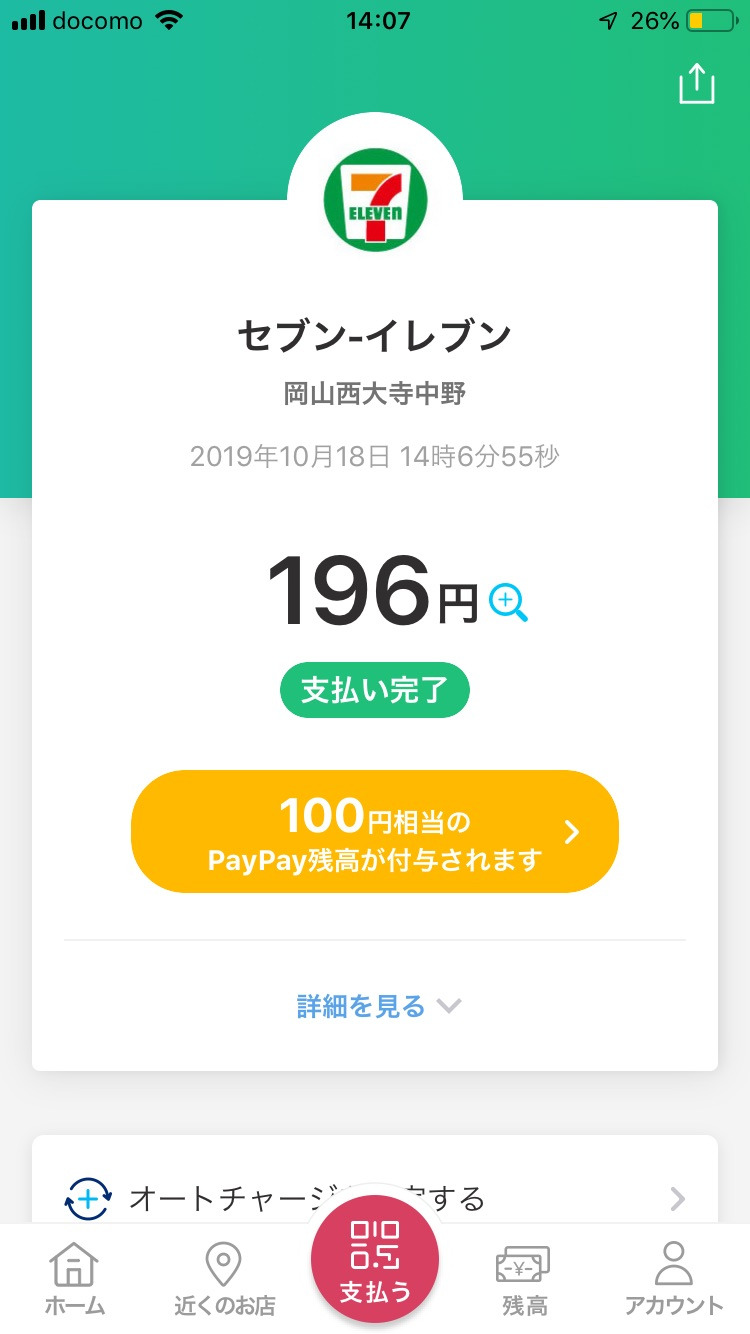Go to the ホーム tab

[75, 1279]
